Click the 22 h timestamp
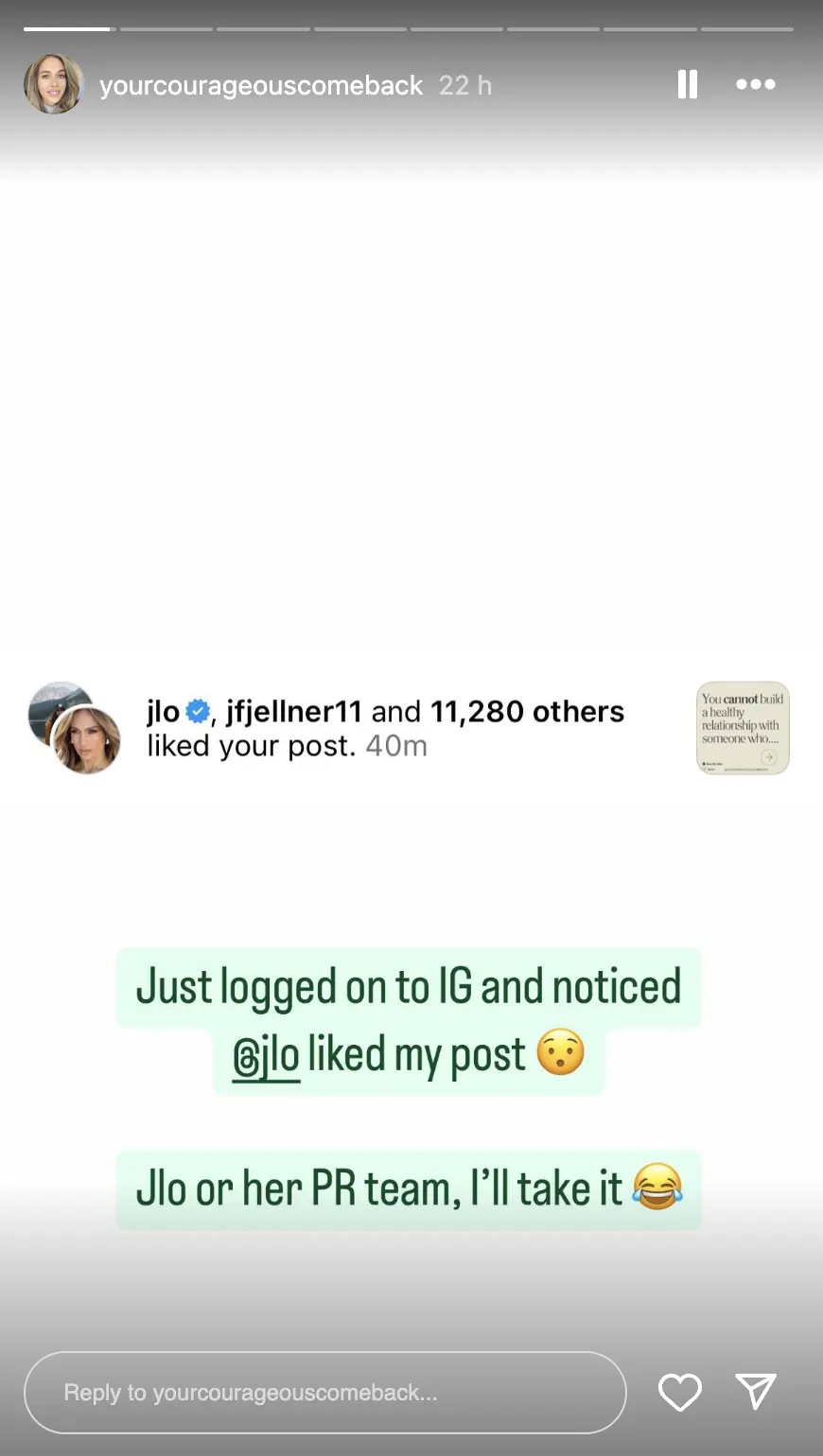Screen dimensions: 823x1456 point(464,84)
